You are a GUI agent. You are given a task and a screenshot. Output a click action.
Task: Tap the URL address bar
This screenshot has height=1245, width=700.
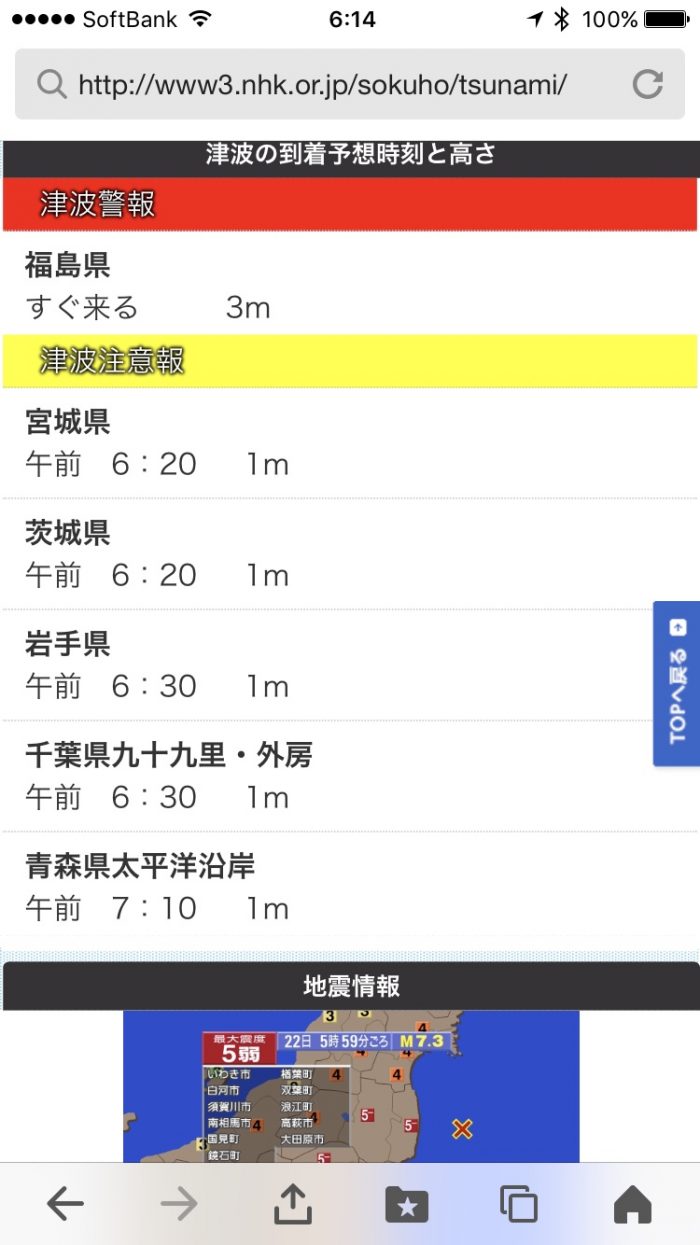(322, 84)
